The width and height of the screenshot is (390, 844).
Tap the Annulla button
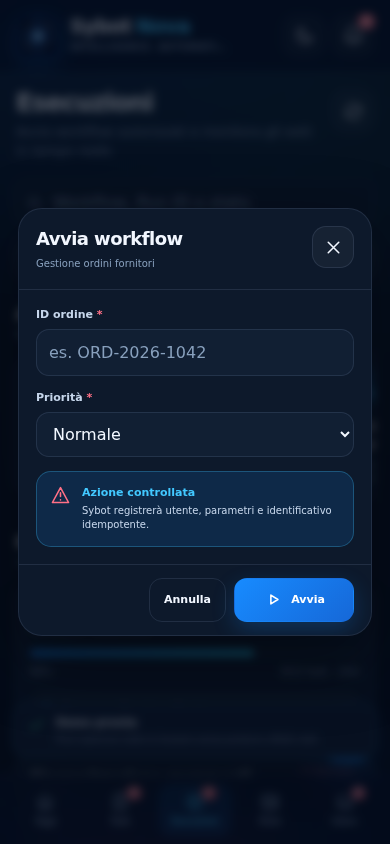(x=187, y=600)
